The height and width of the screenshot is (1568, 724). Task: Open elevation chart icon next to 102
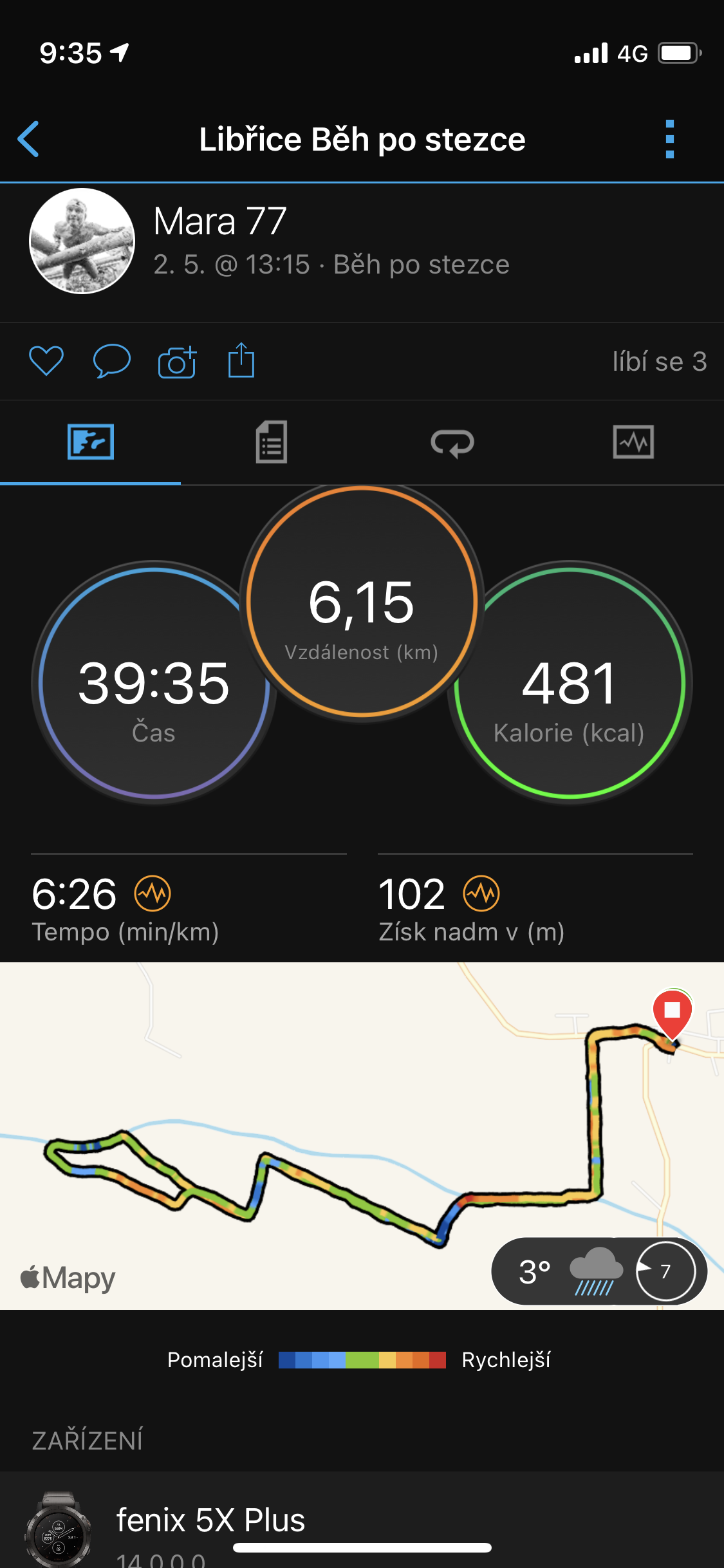coord(481,893)
